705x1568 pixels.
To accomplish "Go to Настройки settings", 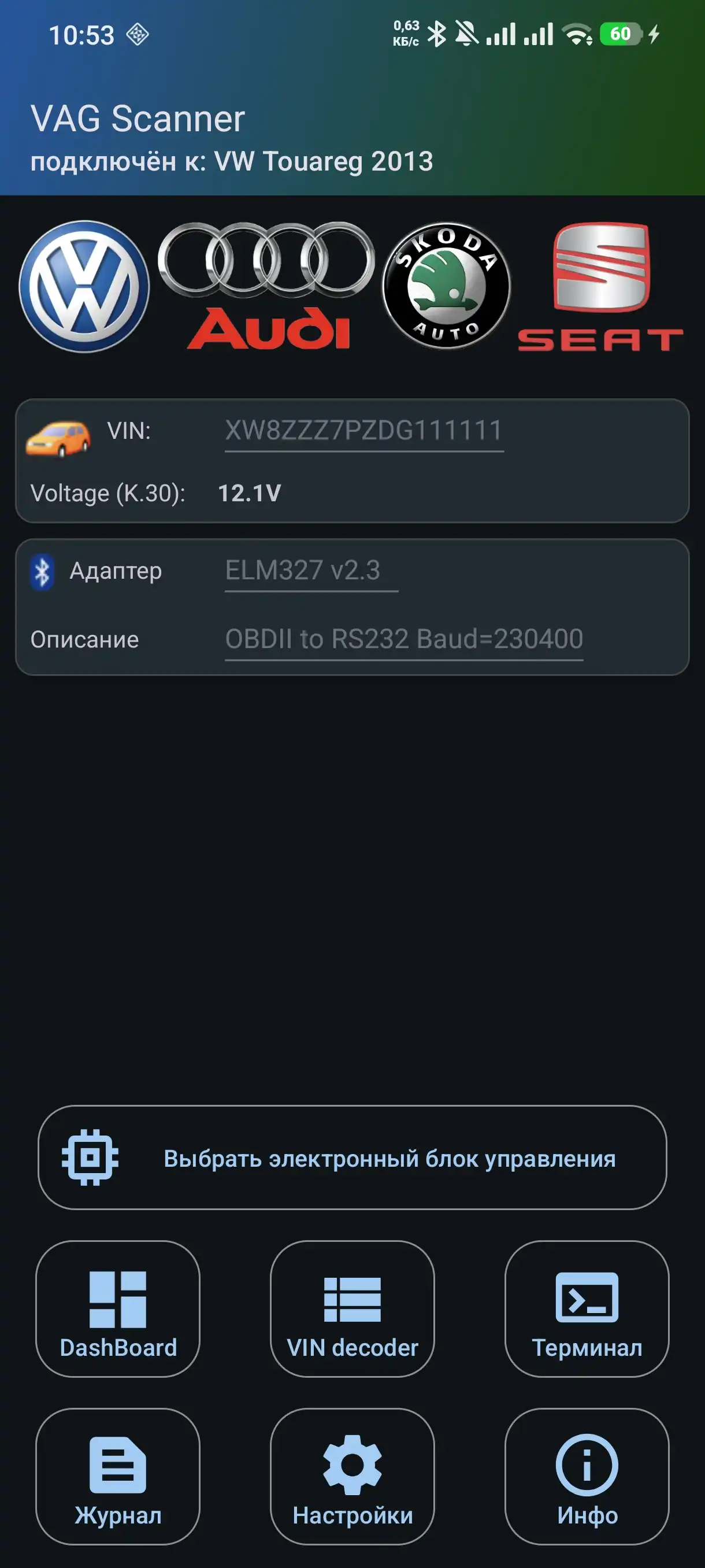I will tap(352, 1476).
